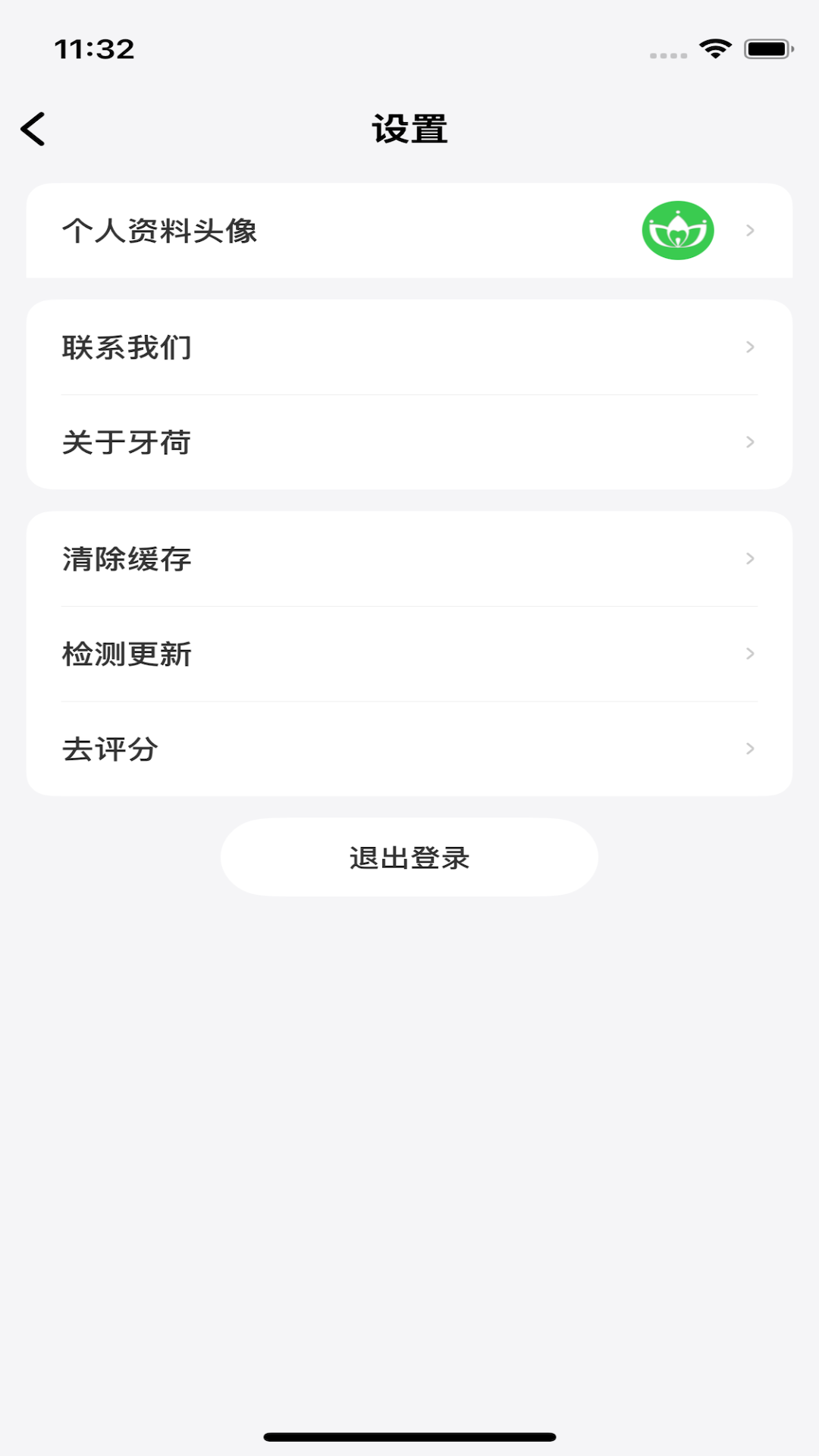Select the 设置 page title
The width and height of the screenshot is (819, 1456).
[409, 127]
